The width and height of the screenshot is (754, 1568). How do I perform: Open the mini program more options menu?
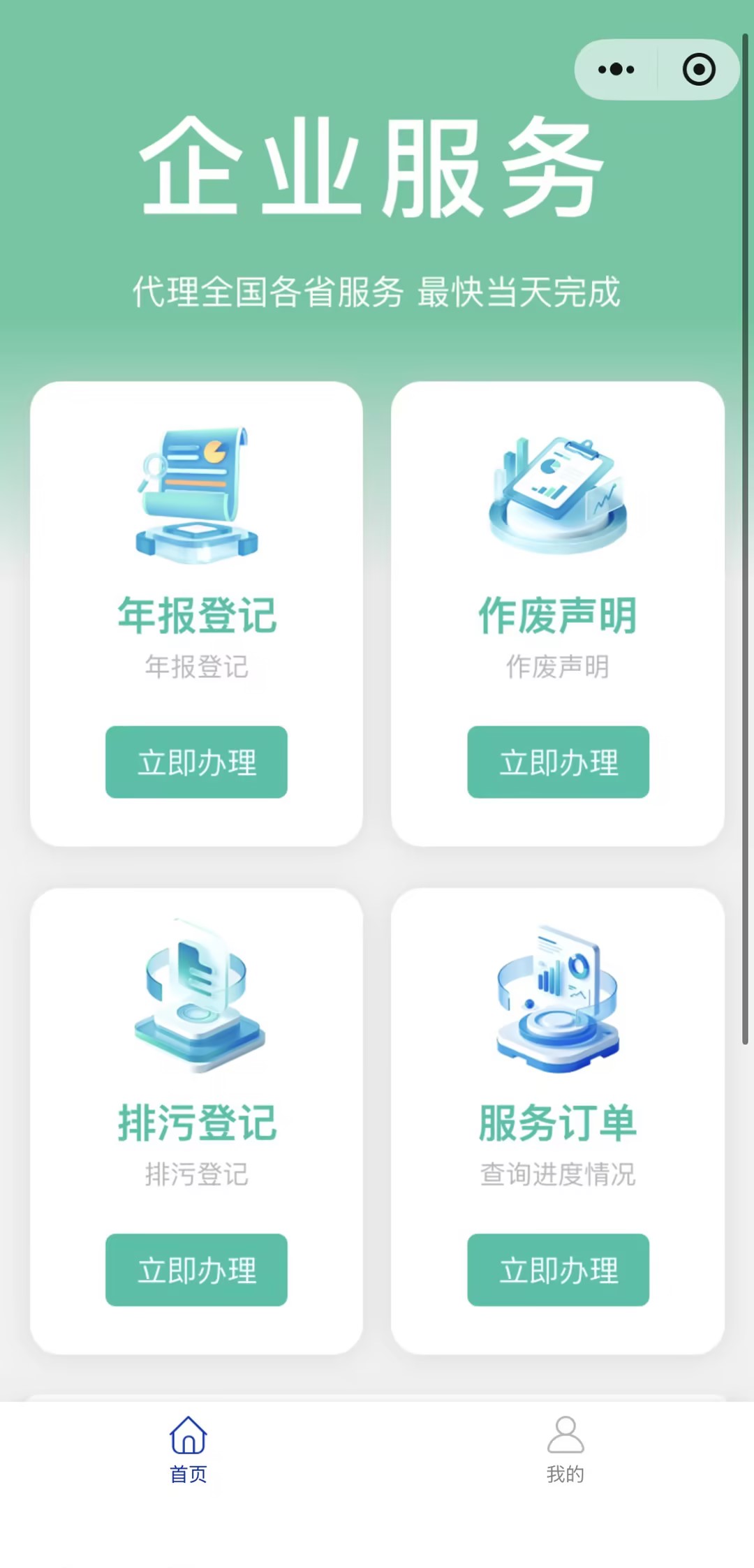point(616,69)
